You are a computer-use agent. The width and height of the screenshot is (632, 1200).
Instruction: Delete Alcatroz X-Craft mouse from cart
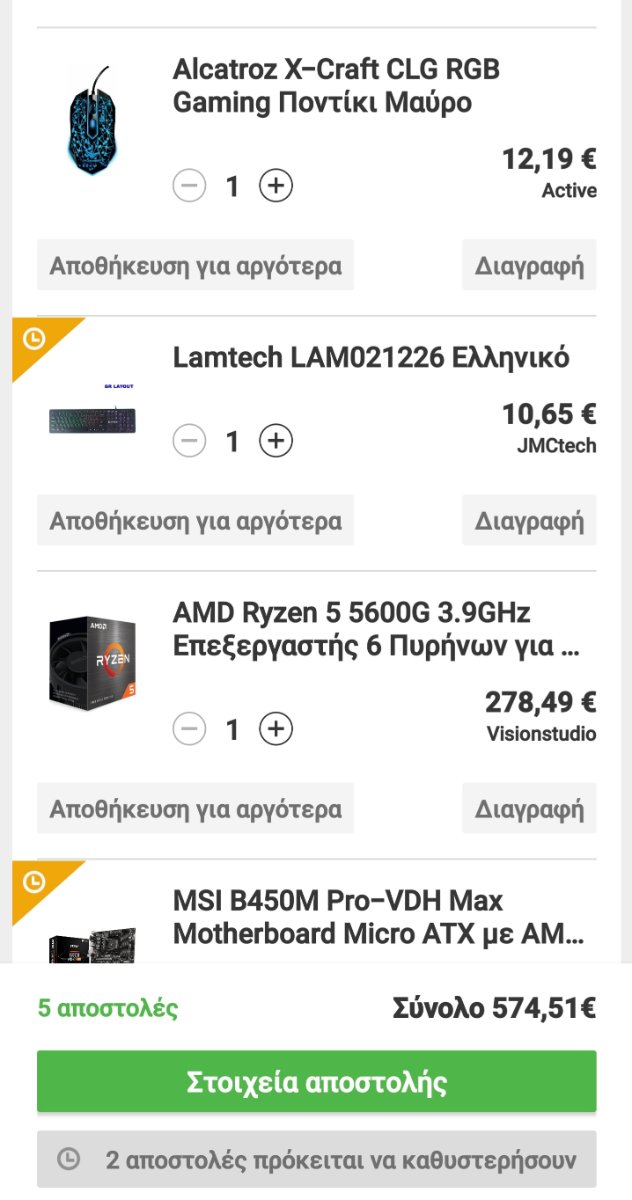pos(529,265)
